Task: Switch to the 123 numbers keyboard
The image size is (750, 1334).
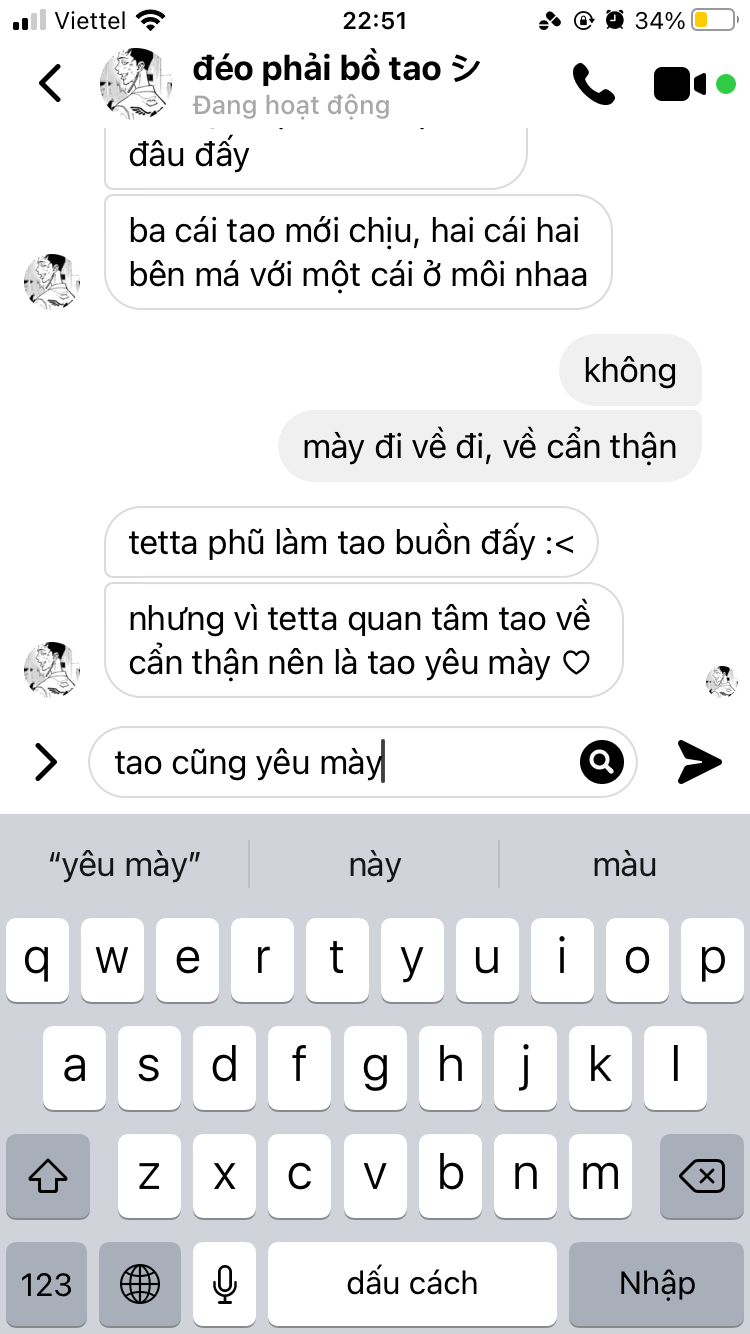Action: pos(46,1284)
